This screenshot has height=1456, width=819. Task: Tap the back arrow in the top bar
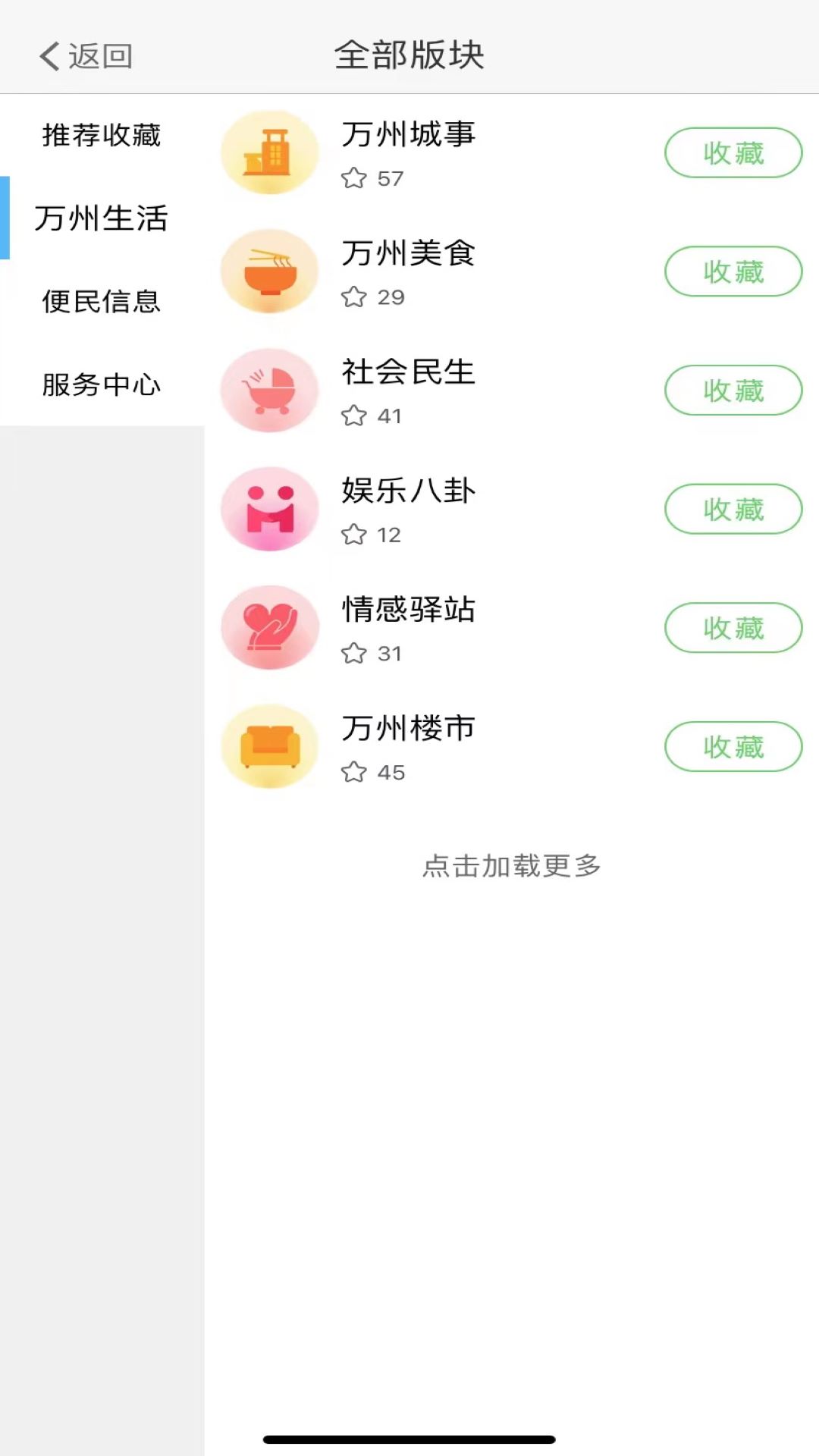pyautogui.click(x=50, y=55)
